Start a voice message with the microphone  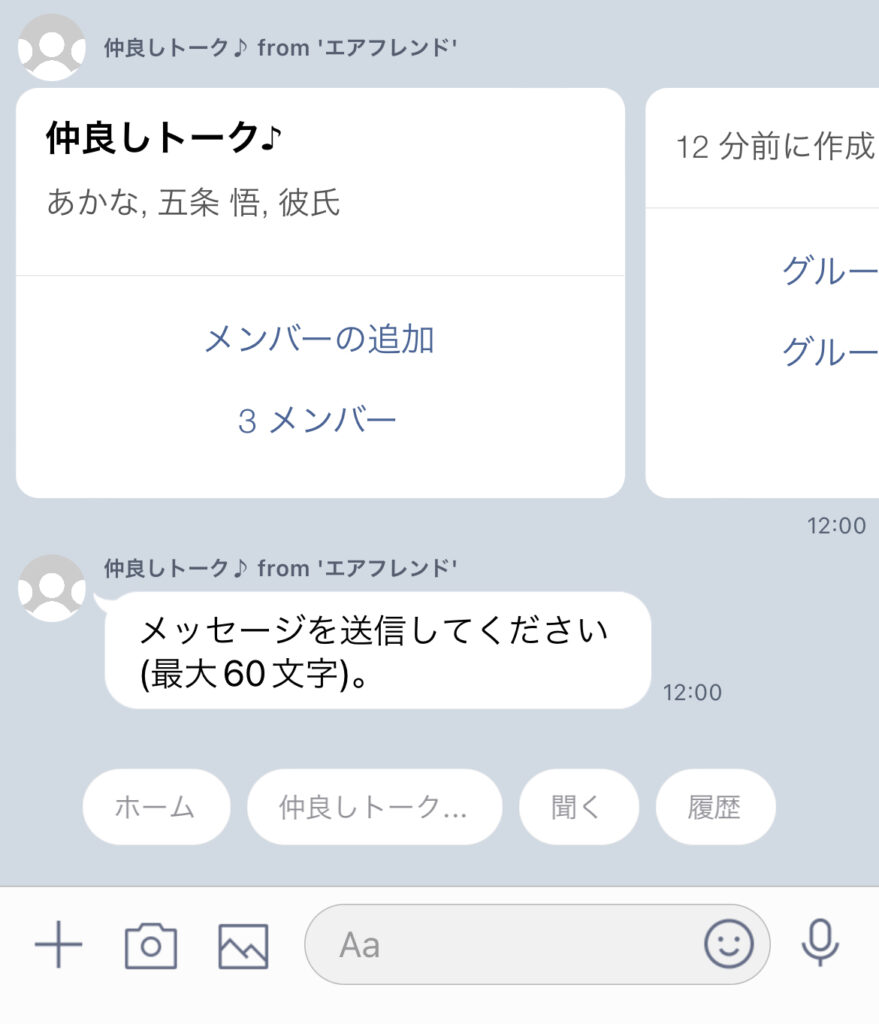820,943
